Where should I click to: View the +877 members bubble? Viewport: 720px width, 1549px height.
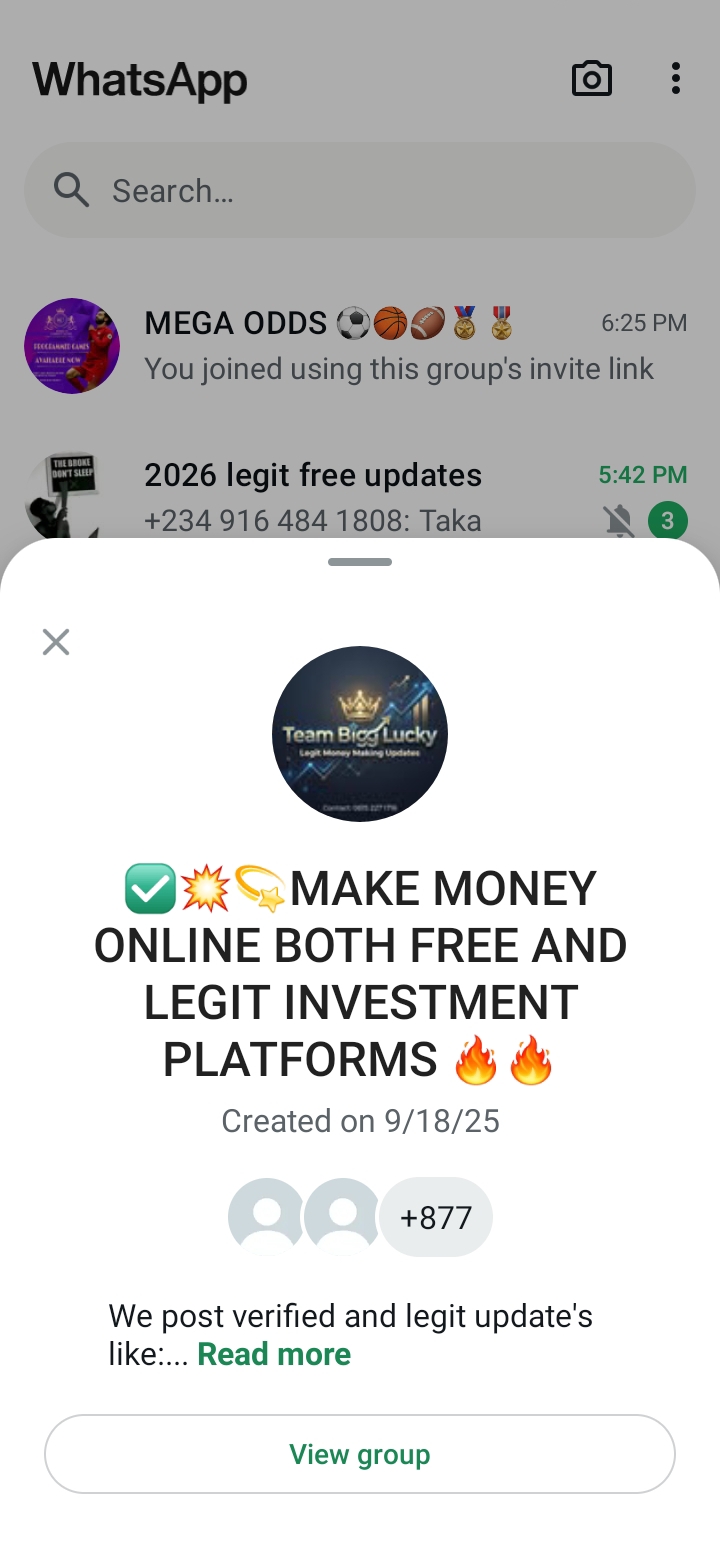(x=435, y=1217)
